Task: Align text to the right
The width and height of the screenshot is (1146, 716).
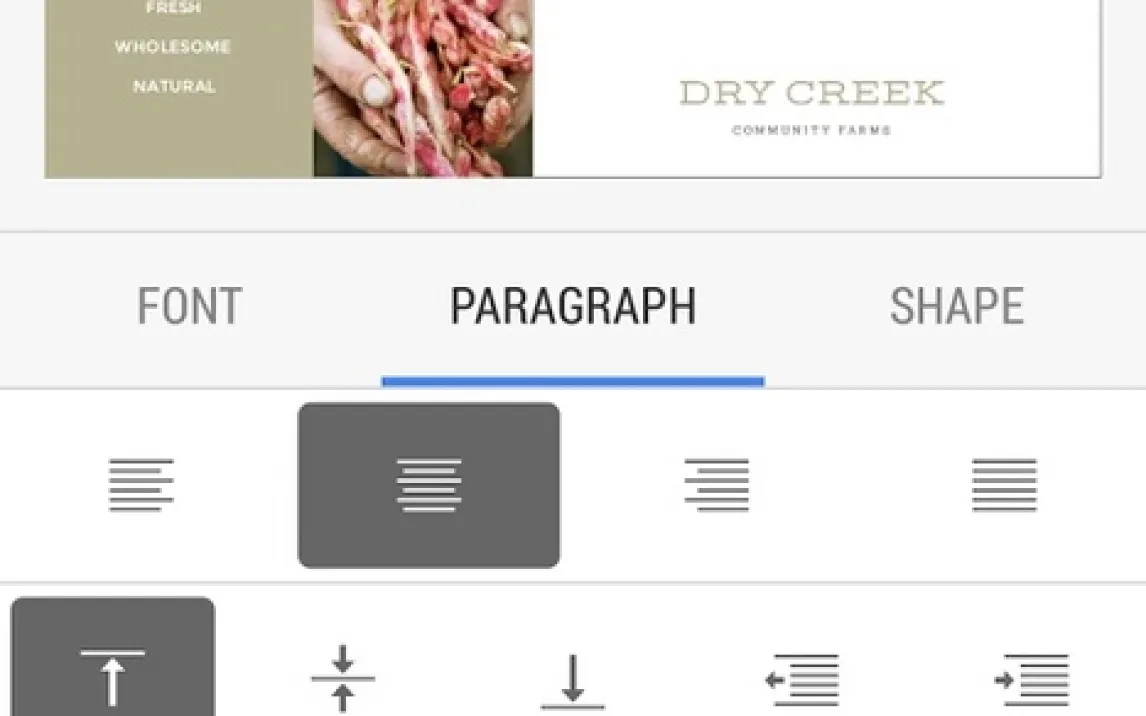Action: [x=717, y=485]
